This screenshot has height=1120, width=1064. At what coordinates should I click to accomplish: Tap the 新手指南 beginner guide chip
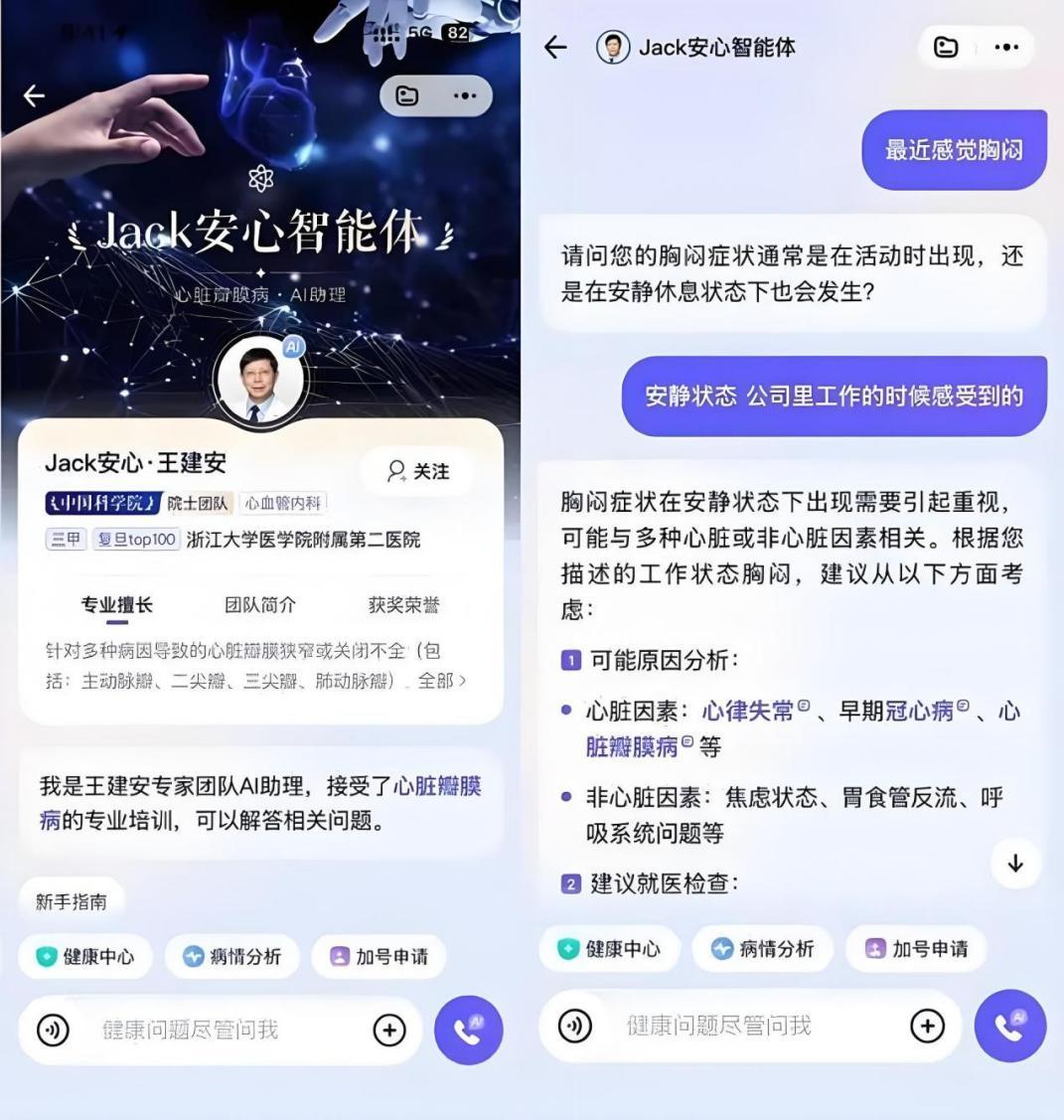pyautogui.click(x=73, y=897)
